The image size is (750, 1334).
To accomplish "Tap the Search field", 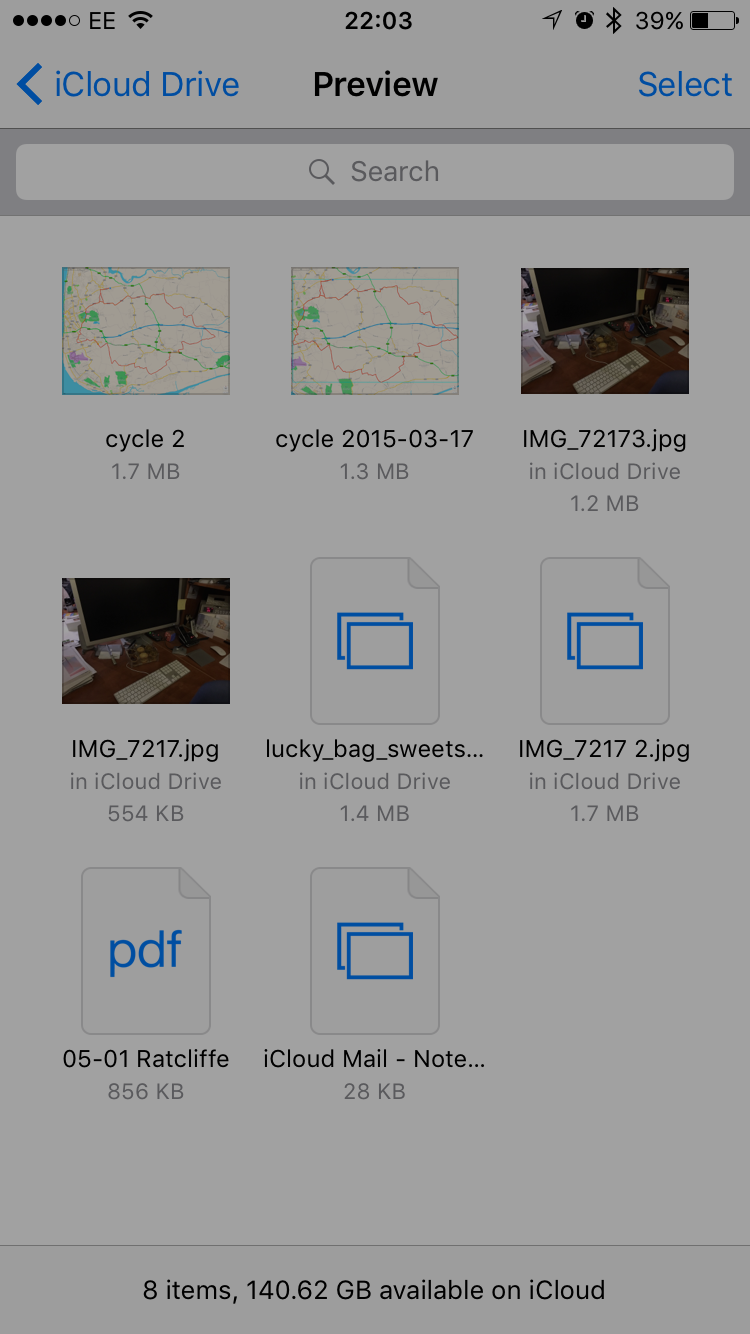I will 375,172.
